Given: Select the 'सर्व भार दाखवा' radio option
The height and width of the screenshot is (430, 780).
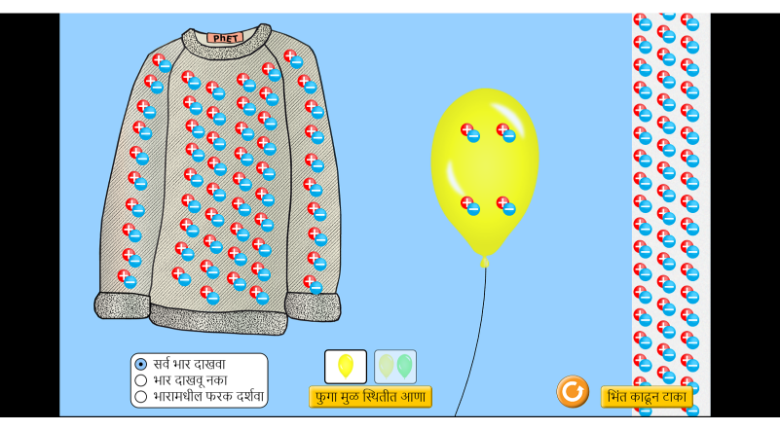Looking at the screenshot, I should tap(141, 364).
